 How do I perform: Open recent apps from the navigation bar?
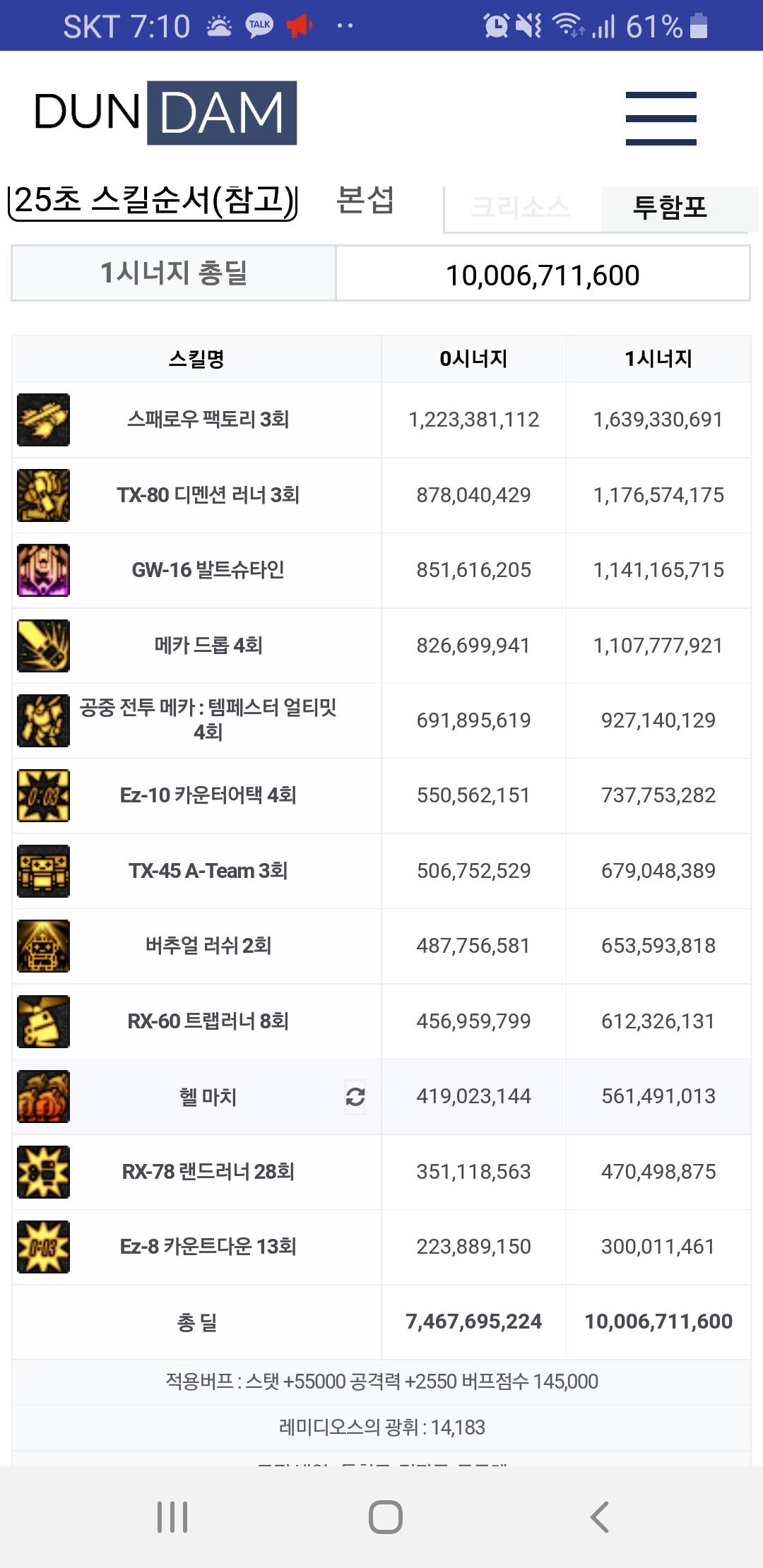tap(172, 1516)
